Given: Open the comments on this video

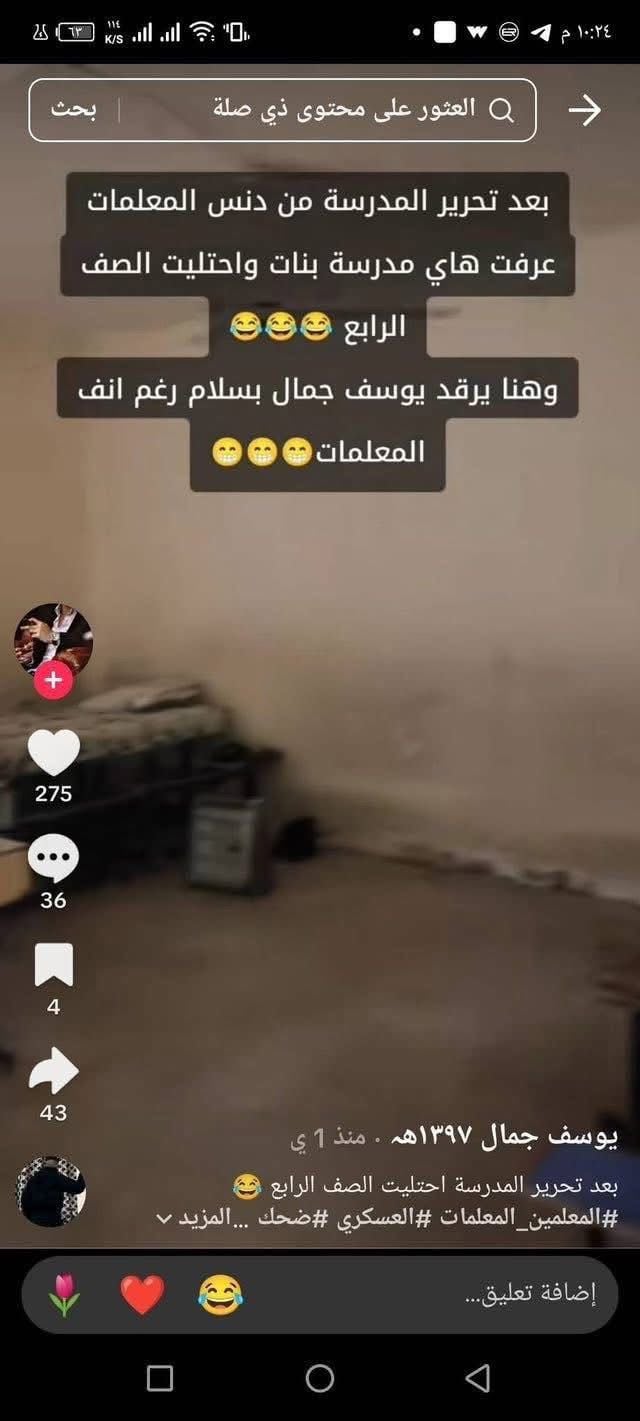Looking at the screenshot, I should [53, 859].
